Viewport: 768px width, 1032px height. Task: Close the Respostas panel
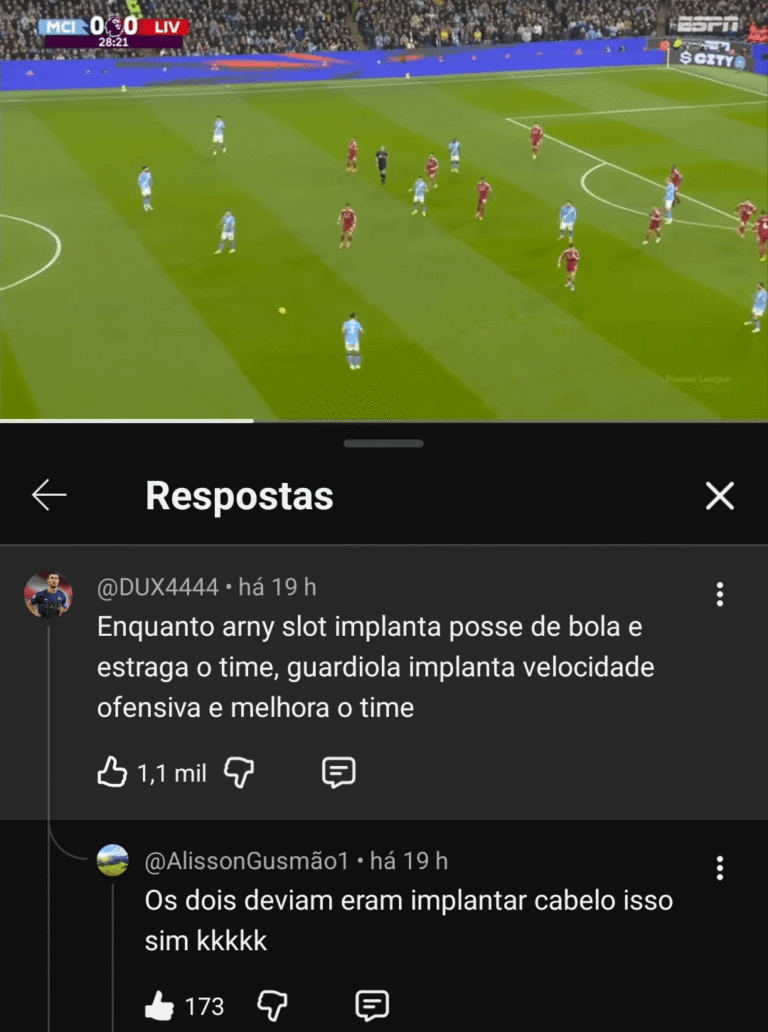tap(719, 495)
